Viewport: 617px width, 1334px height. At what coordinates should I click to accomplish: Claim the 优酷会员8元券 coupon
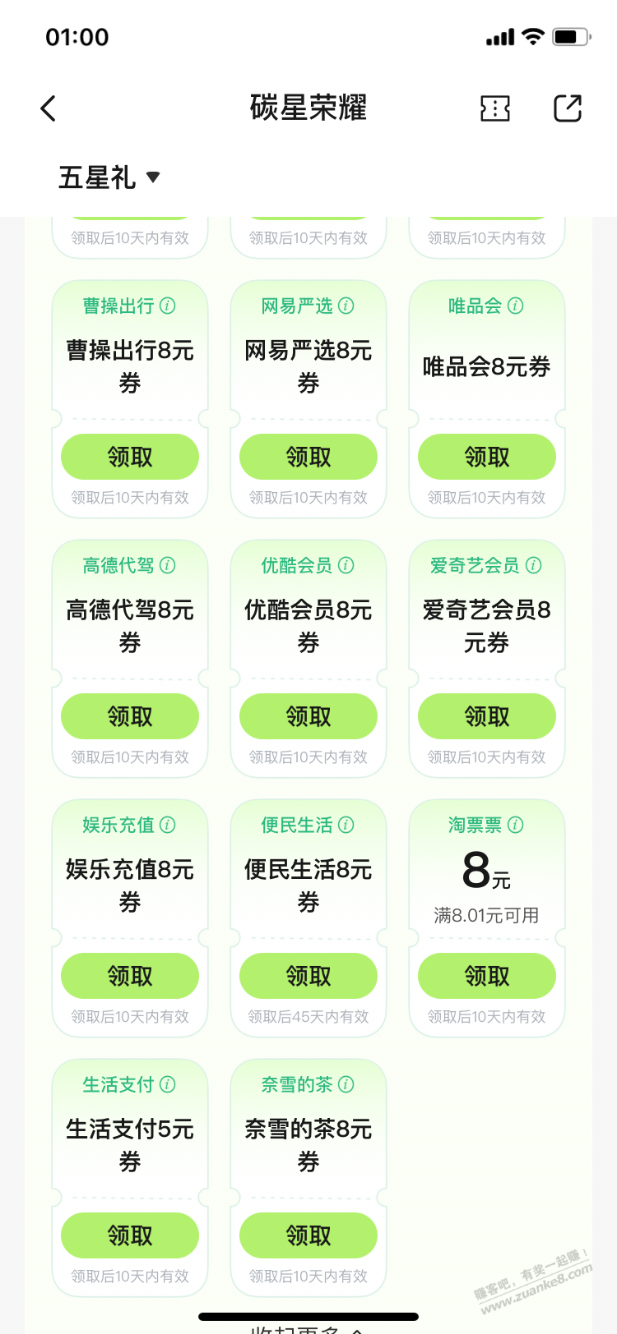(308, 716)
